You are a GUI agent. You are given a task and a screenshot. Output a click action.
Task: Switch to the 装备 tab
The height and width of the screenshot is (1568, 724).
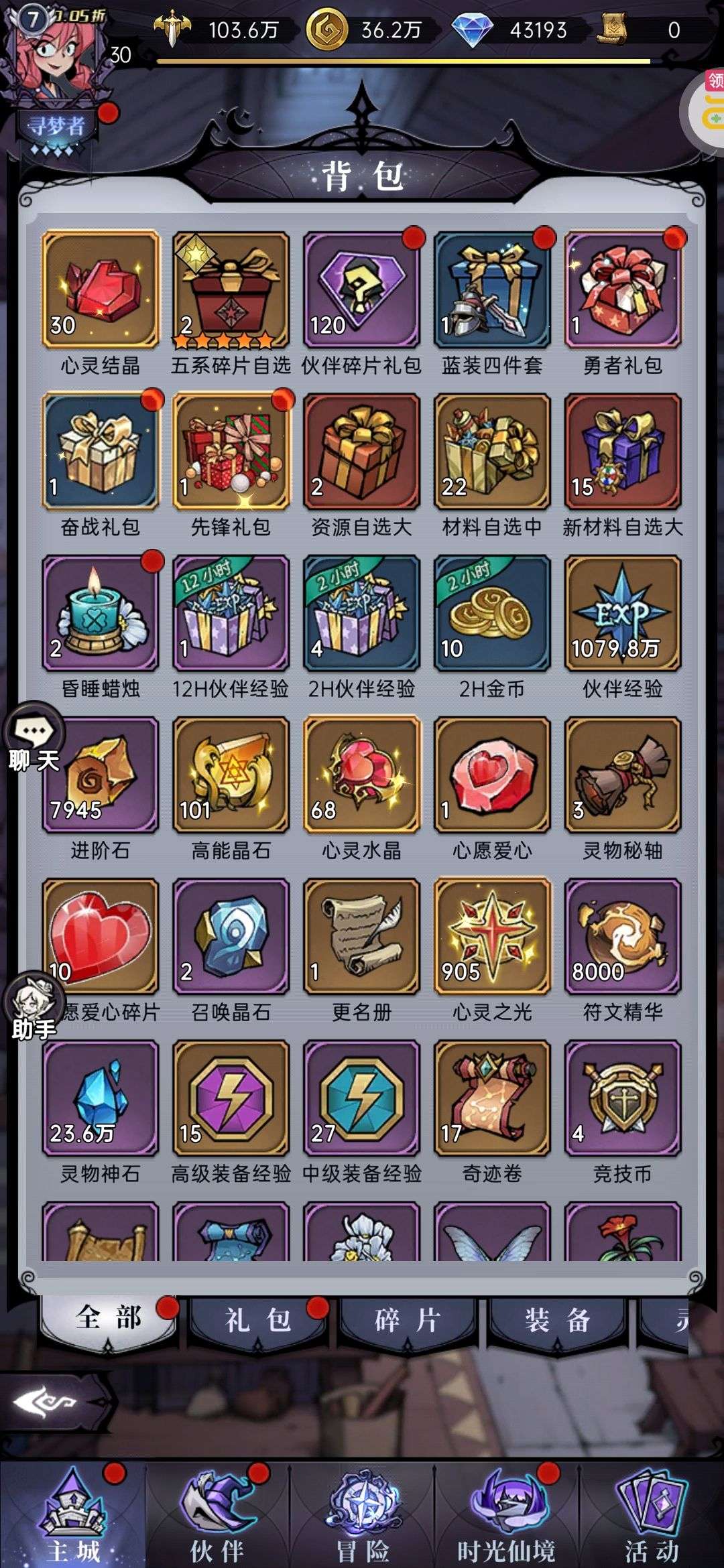pyautogui.click(x=558, y=1319)
